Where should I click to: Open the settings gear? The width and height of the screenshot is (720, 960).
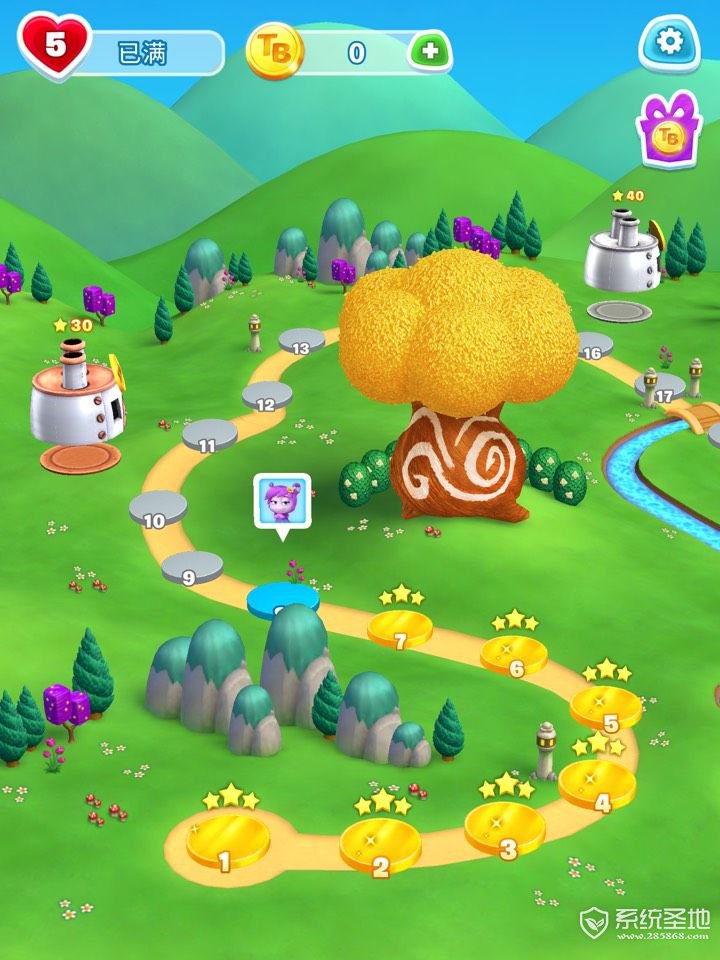[669, 42]
